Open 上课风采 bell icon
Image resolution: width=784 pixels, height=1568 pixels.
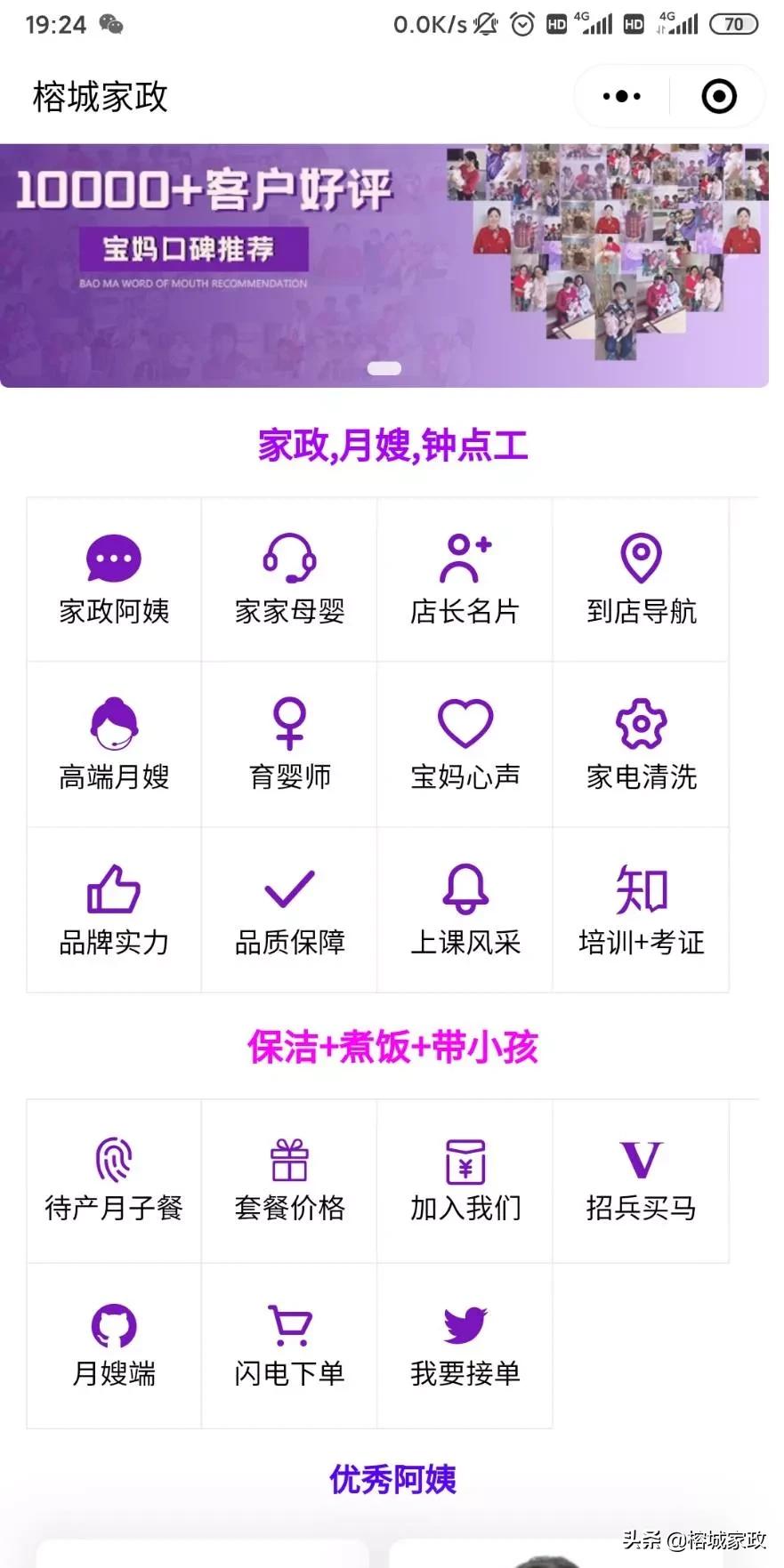(464, 889)
